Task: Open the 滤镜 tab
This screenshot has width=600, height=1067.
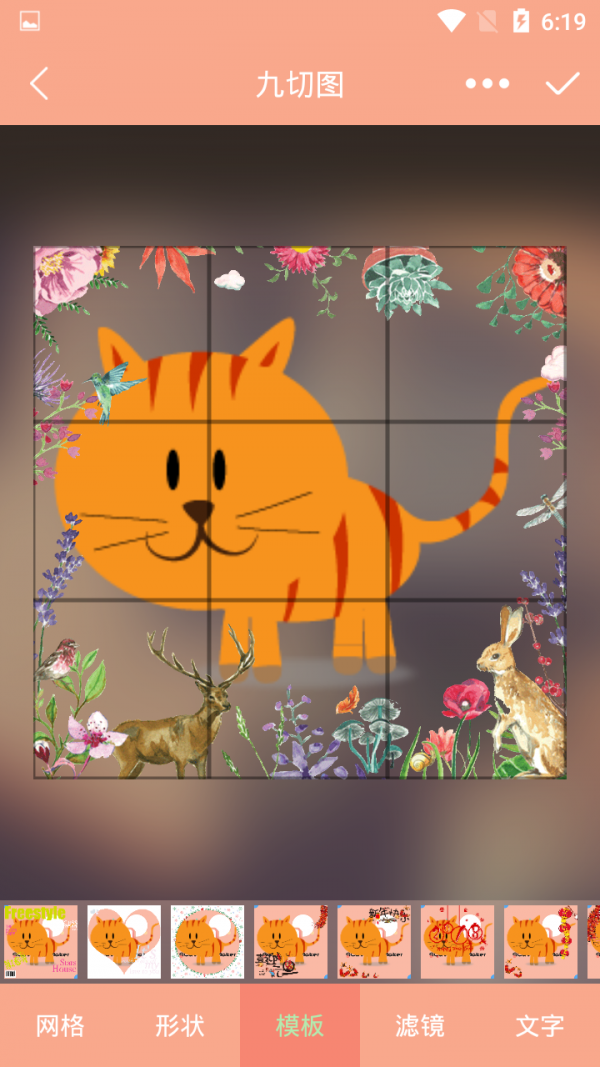Action: pos(420,1025)
